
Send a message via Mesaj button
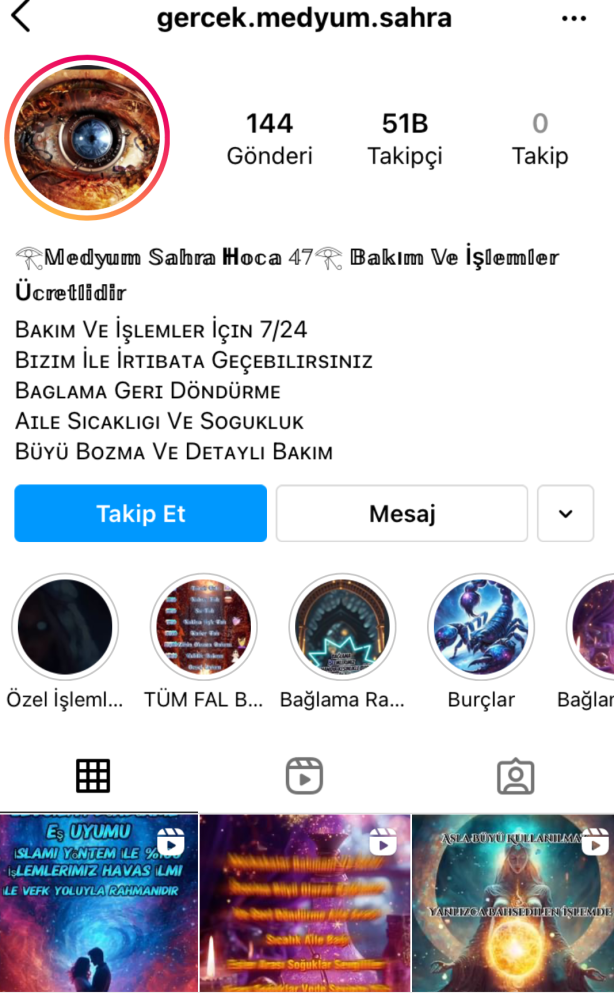[x=402, y=513]
